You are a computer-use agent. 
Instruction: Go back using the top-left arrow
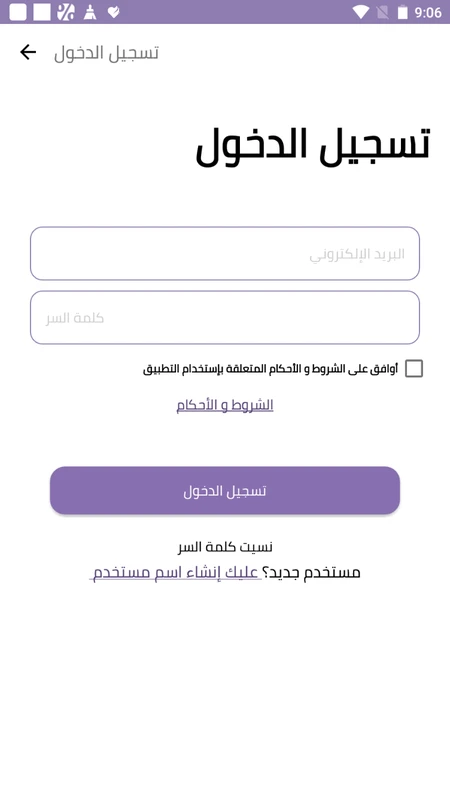pyautogui.click(x=28, y=52)
